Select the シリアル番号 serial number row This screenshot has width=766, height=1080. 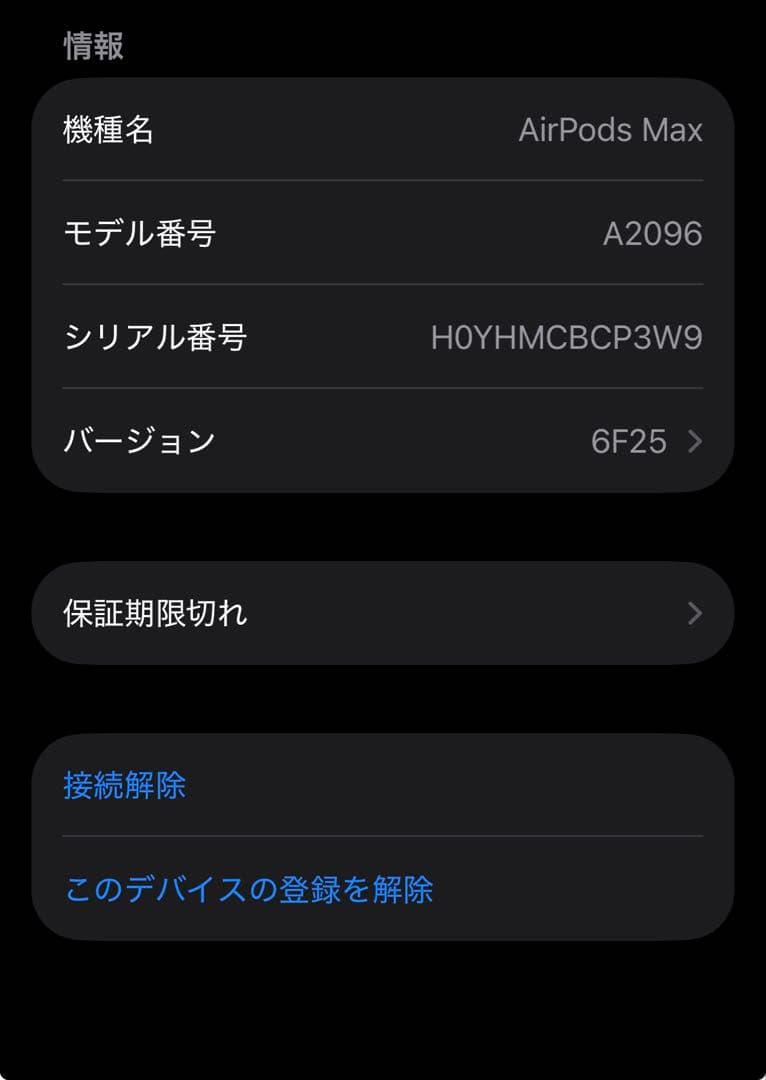pos(383,338)
